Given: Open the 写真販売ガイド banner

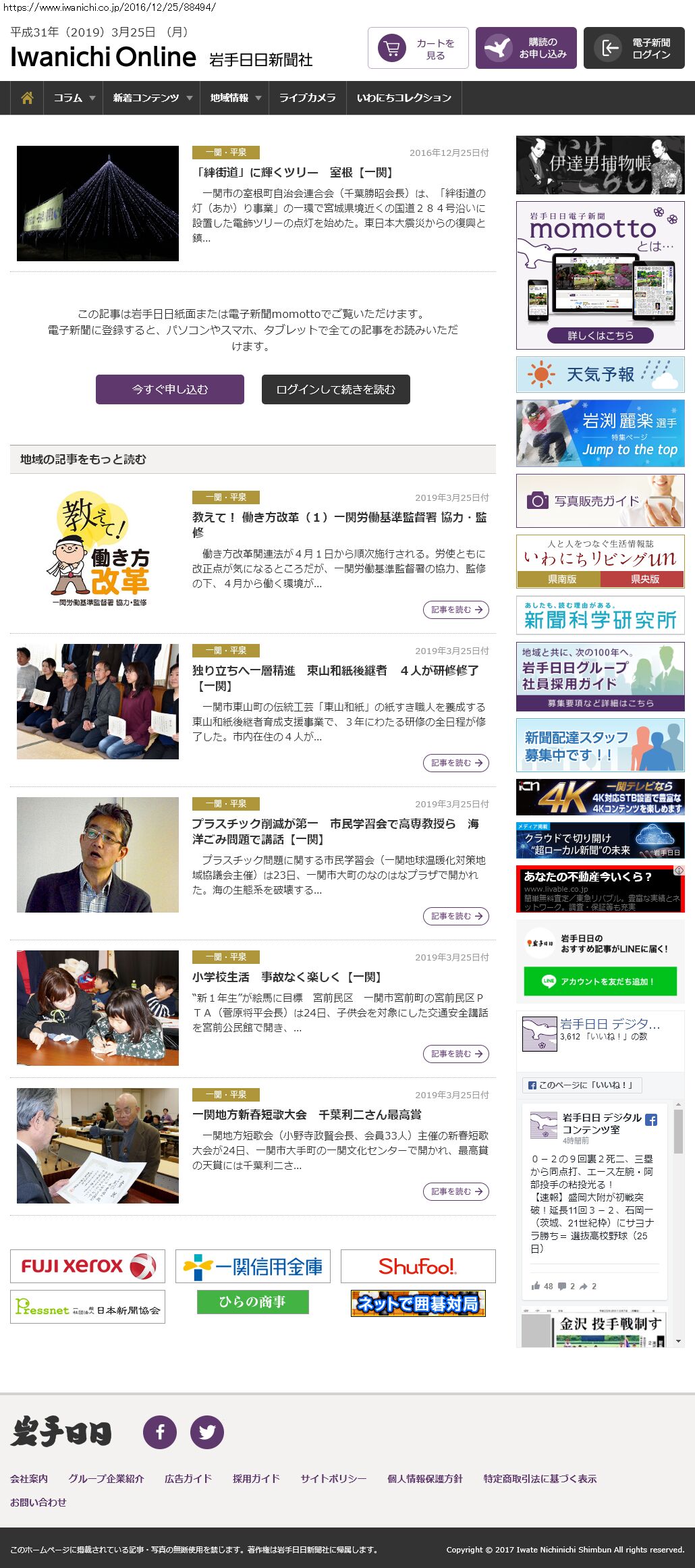Looking at the screenshot, I should 600,501.
